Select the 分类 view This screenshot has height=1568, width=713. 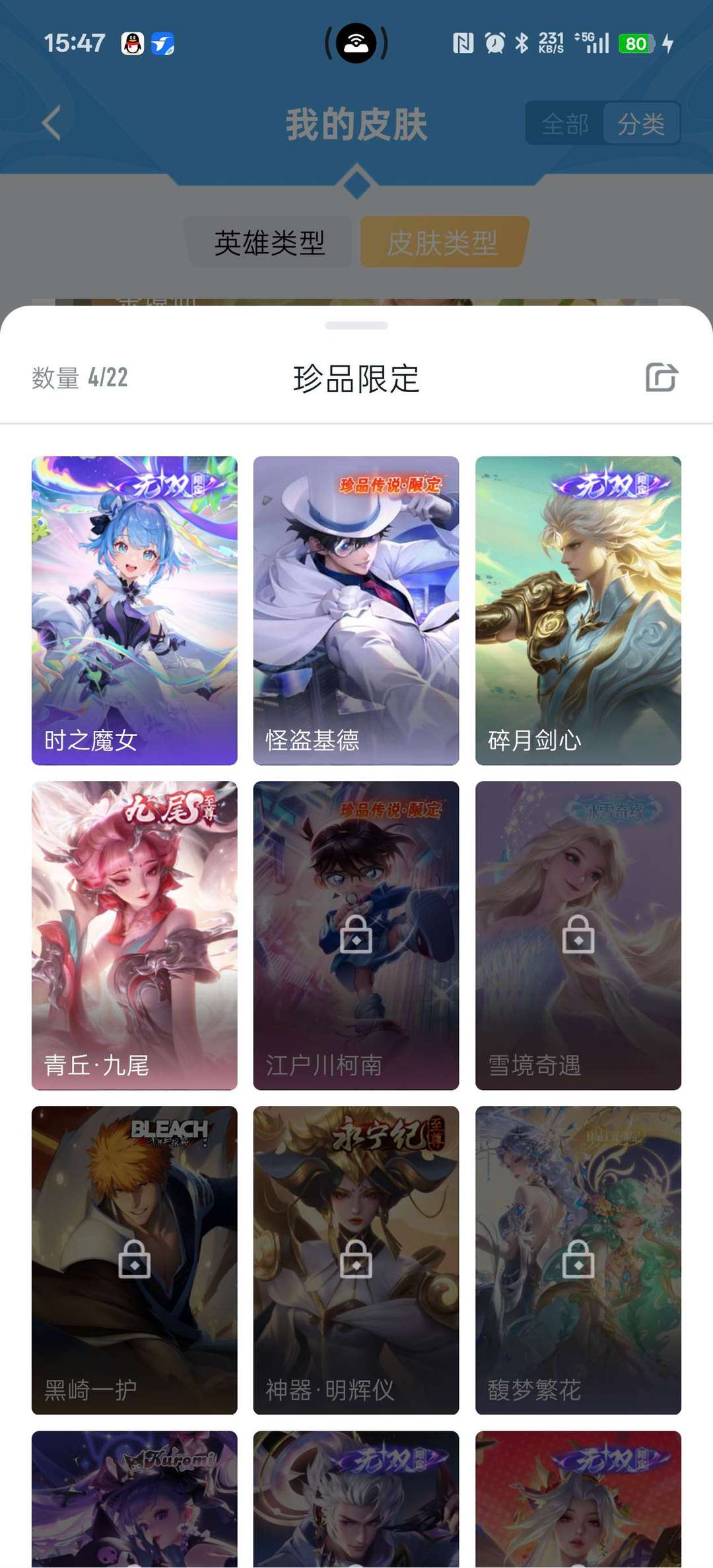[x=640, y=123]
